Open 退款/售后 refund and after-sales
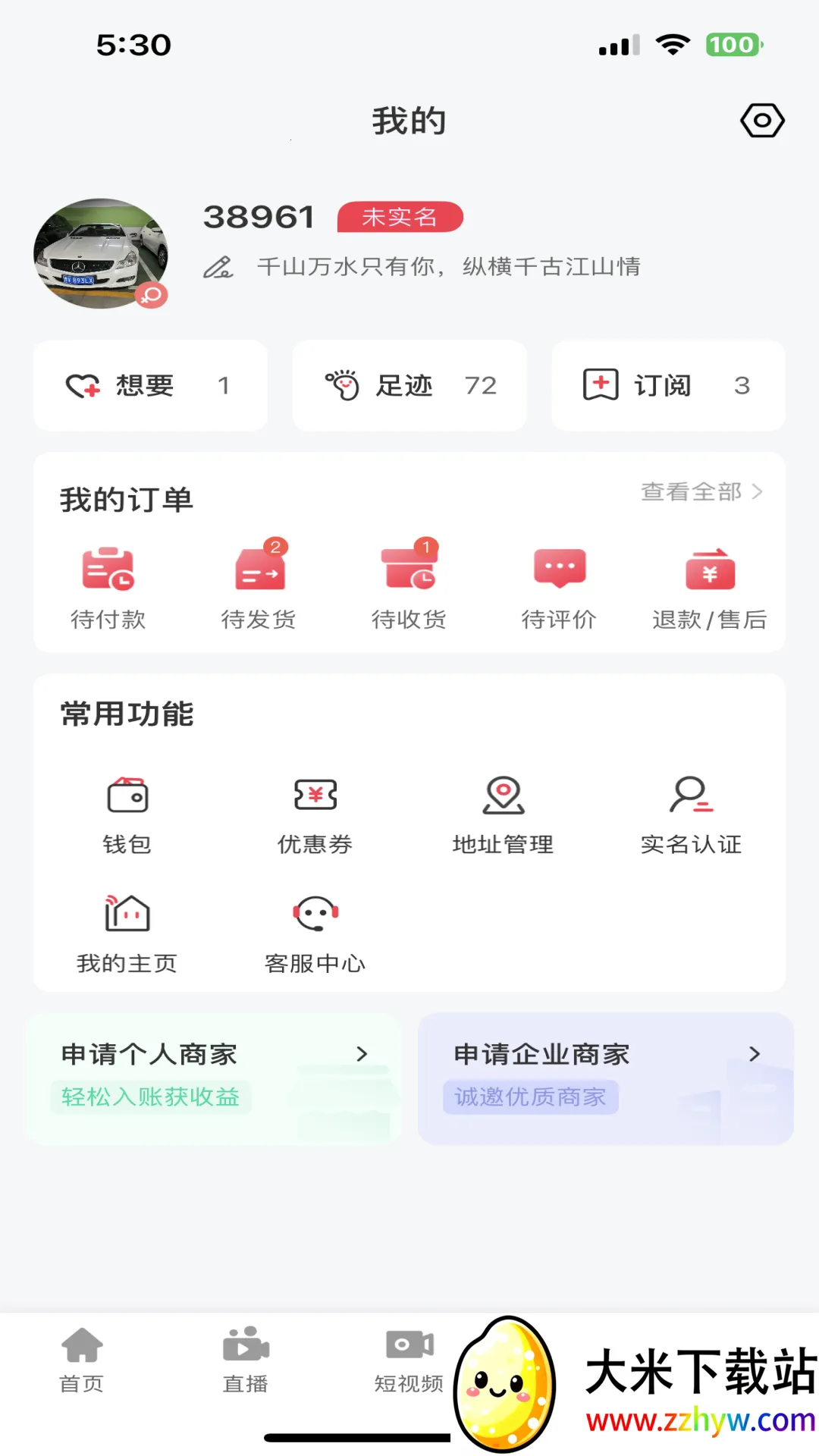This screenshot has width=819, height=1456. point(709,584)
